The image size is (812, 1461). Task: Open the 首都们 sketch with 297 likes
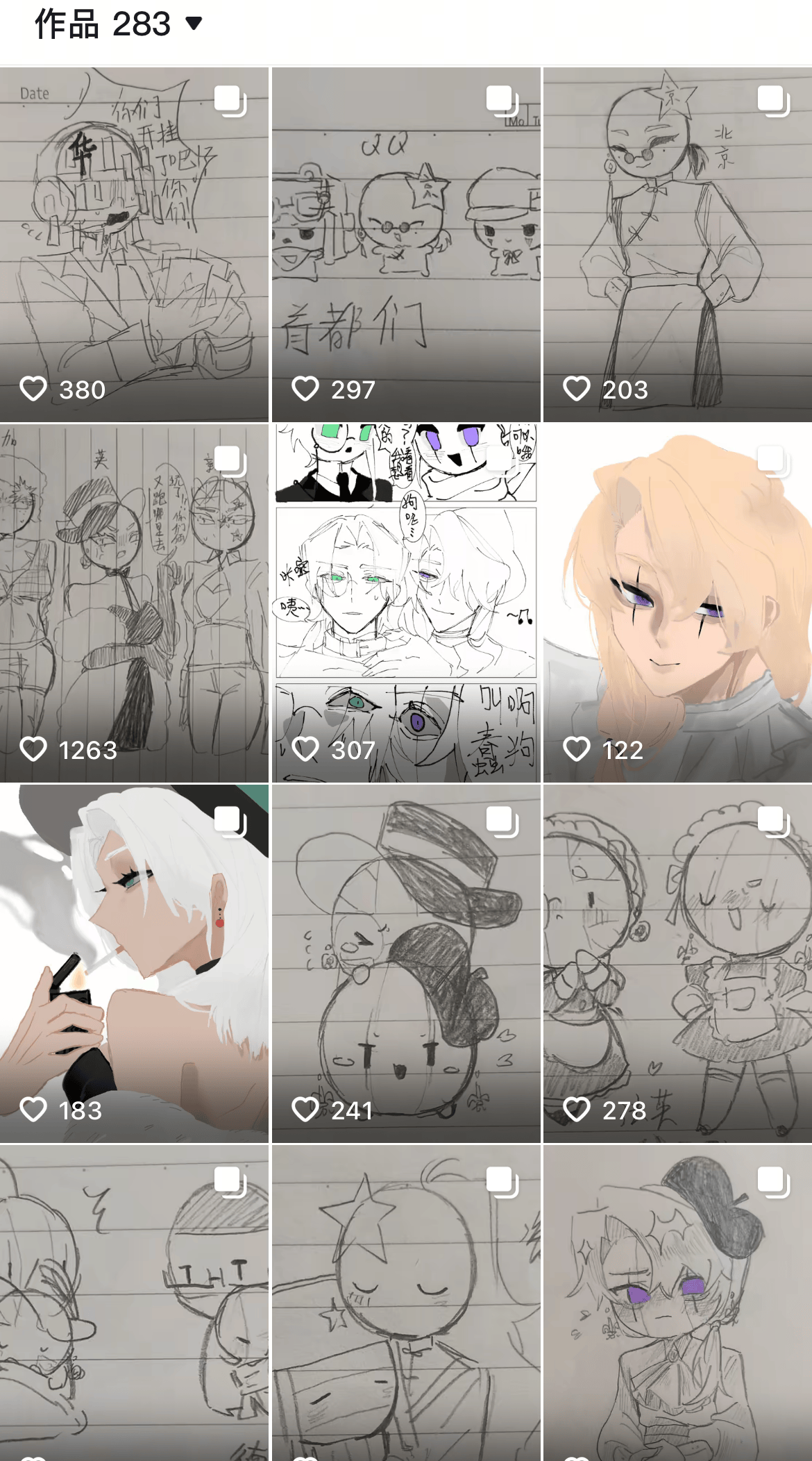point(406,243)
